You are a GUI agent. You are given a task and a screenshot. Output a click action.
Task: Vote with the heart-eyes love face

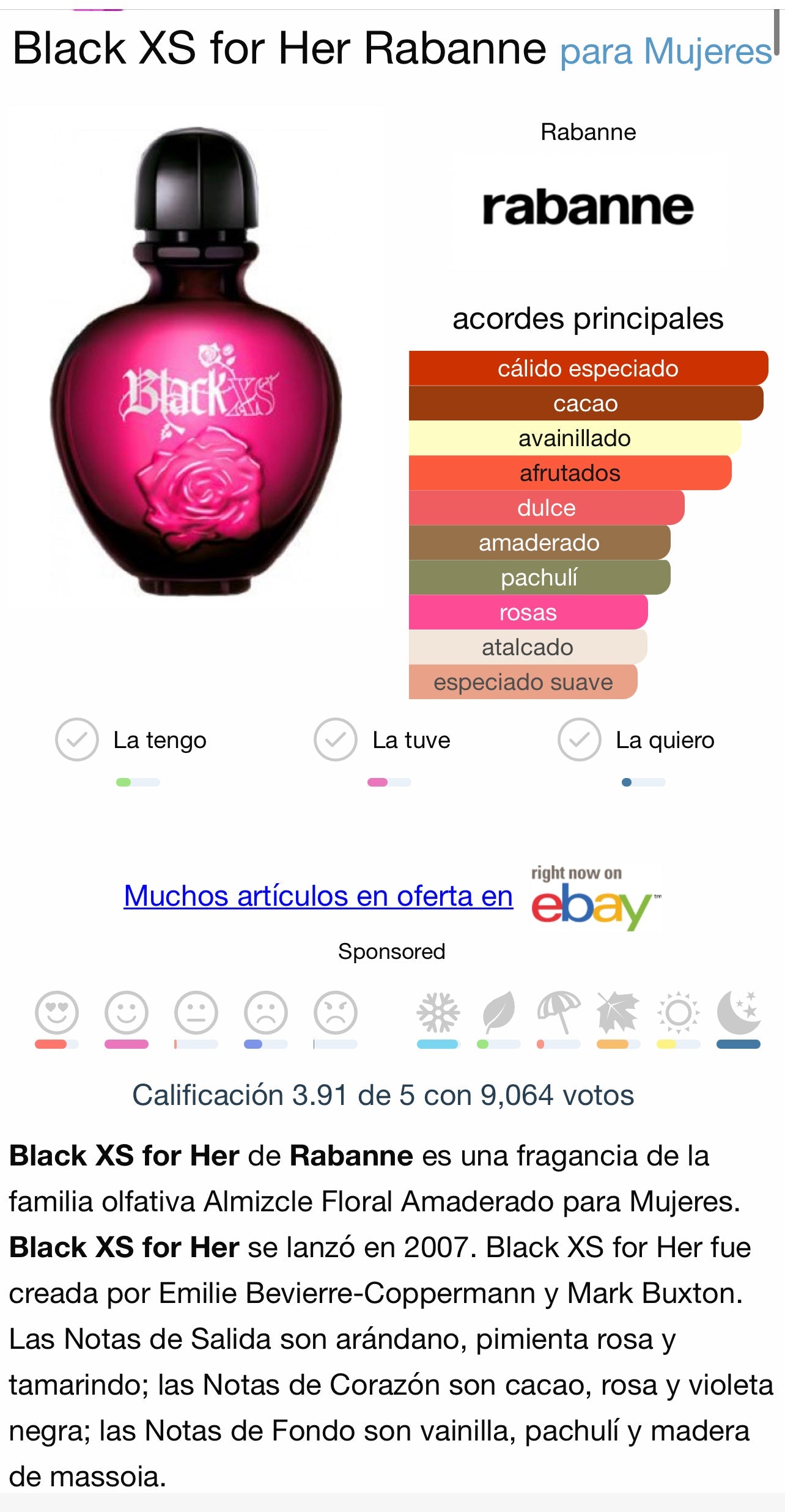pyautogui.click(x=57, y=1013)
